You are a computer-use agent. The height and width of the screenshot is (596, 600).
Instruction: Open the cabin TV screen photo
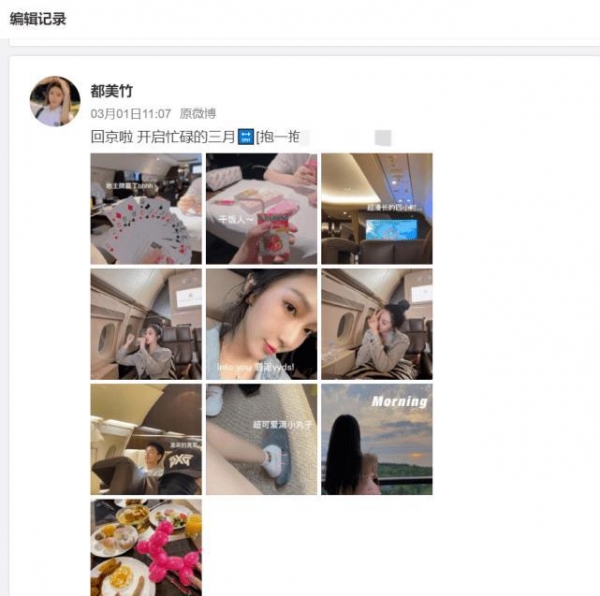pyautogui.click(x=376, y=208)
